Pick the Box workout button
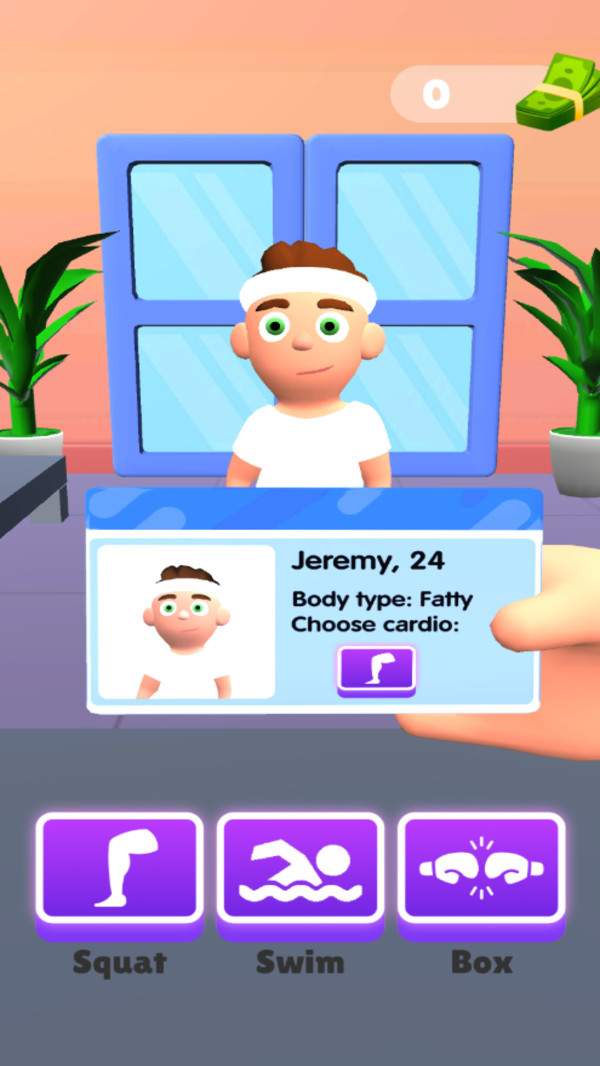Screen dimensions: 600x1066 pyautogui.click(x=481, y=869)
